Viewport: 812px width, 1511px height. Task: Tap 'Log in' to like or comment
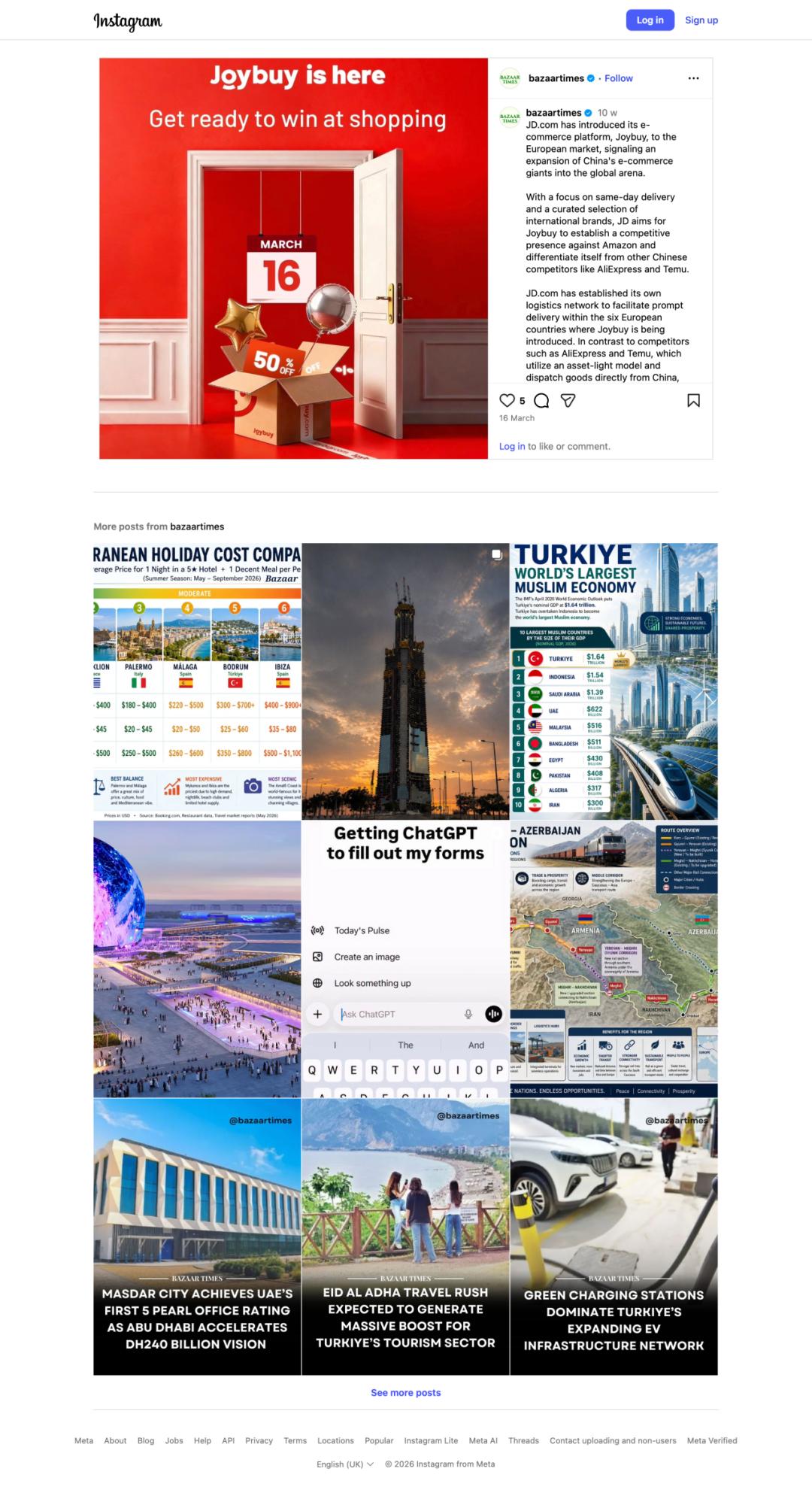pos(512,446)
